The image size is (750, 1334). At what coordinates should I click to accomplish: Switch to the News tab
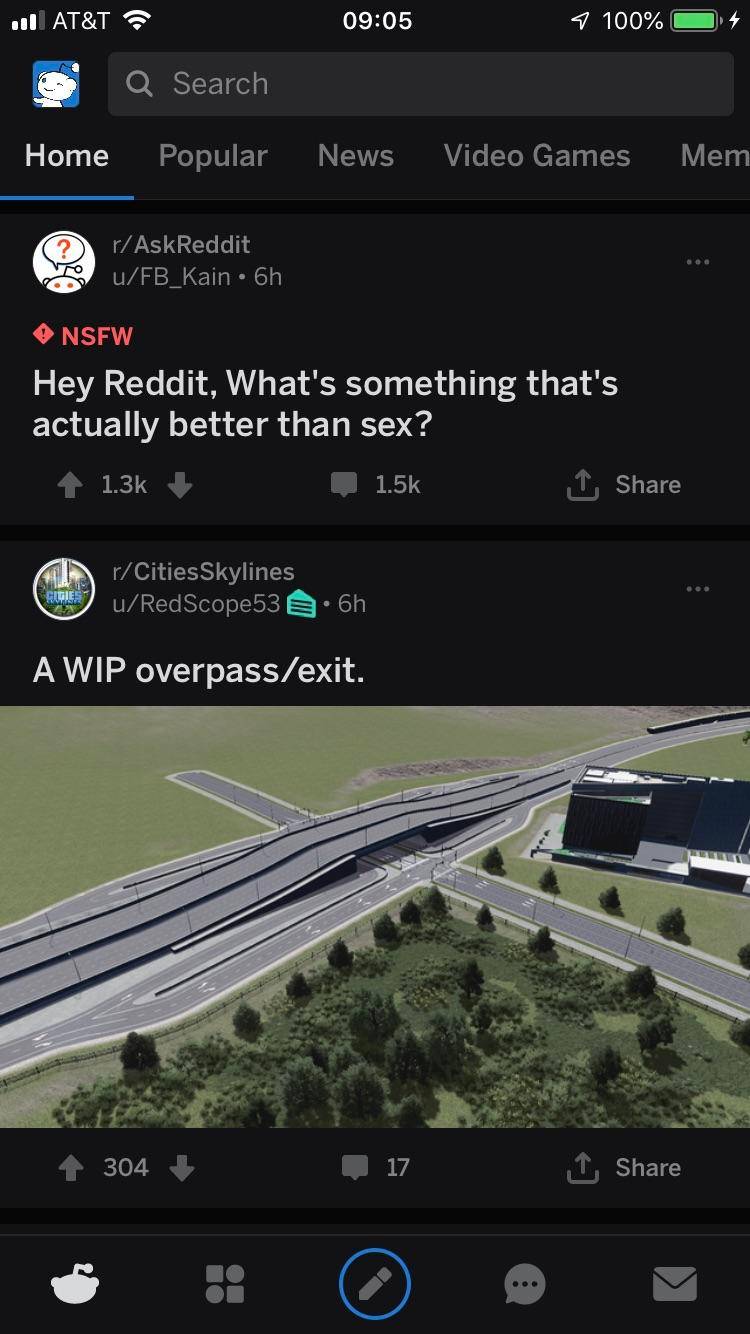355,155
